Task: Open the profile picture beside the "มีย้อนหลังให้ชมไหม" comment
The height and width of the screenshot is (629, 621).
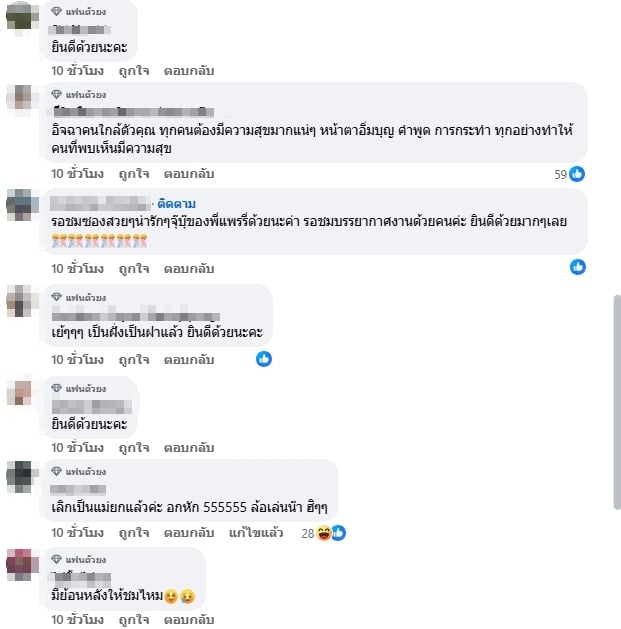Action: 22,564
